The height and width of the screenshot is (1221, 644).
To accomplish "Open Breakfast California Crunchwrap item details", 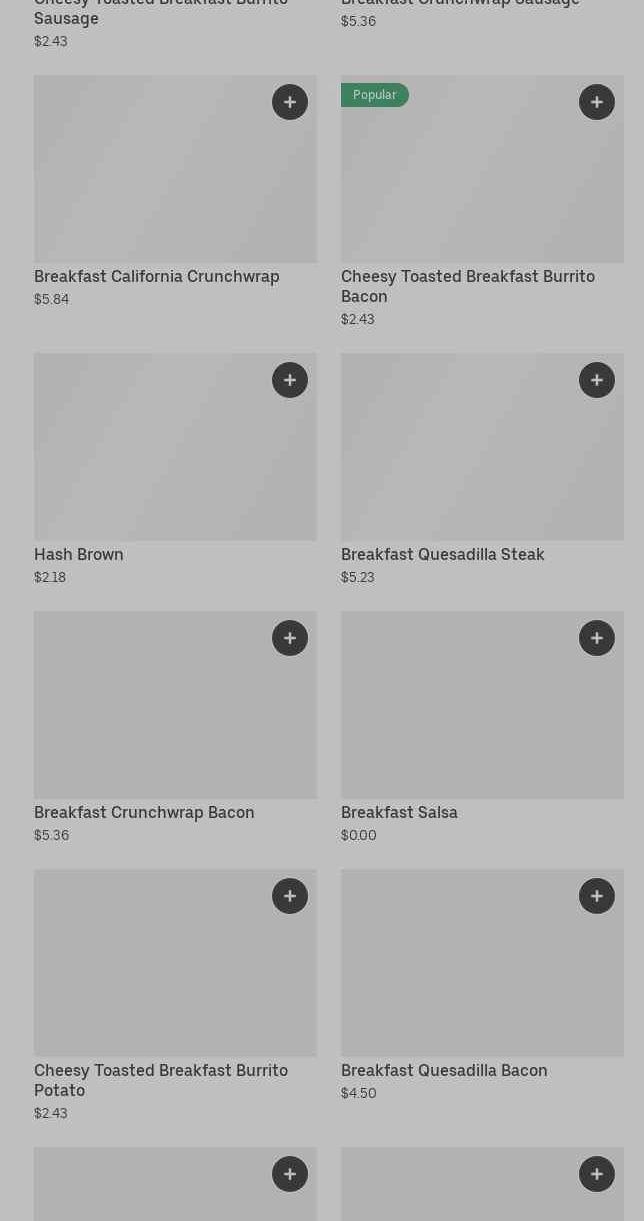I will pyautogui.click(x=157, y=277).
